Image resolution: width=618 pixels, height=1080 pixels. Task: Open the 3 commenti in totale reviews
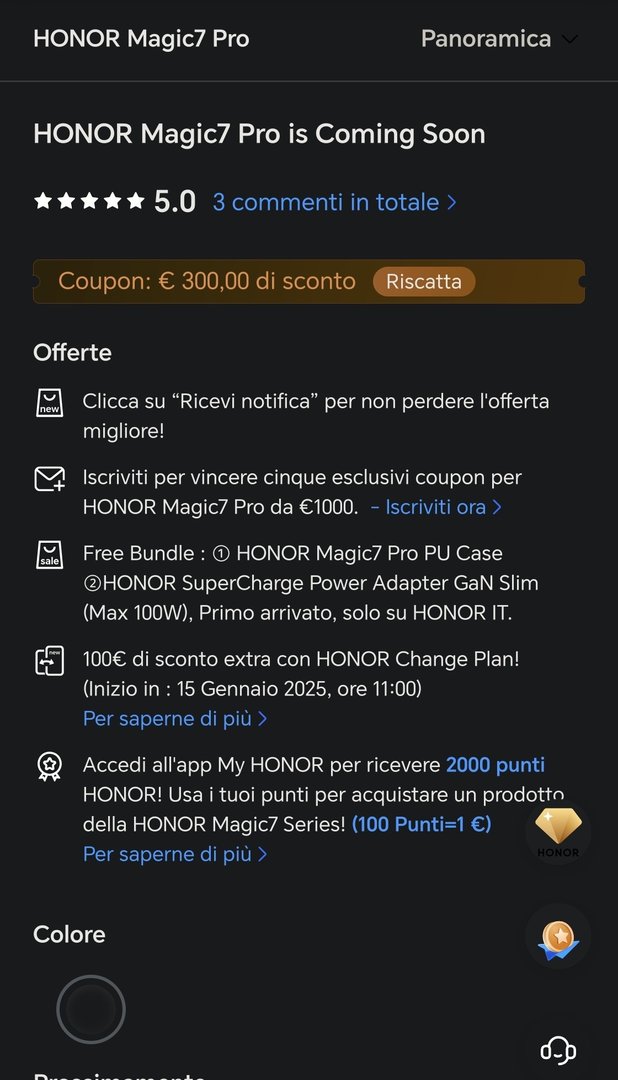(334, 202)
